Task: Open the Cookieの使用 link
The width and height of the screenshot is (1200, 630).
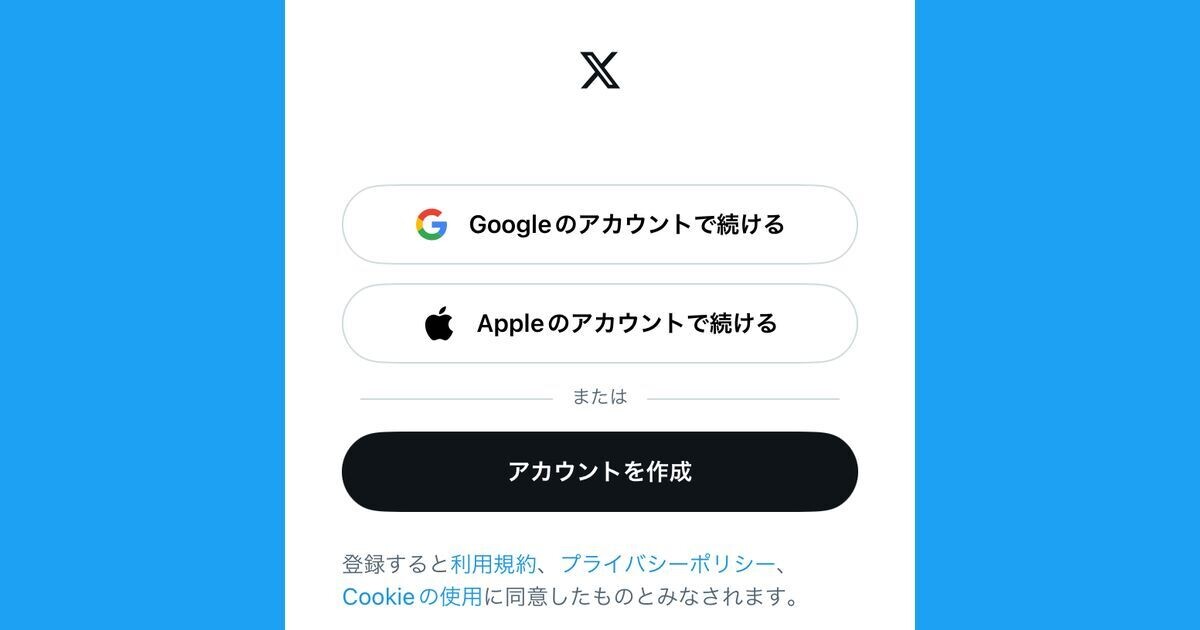Action: click(412, 597)
